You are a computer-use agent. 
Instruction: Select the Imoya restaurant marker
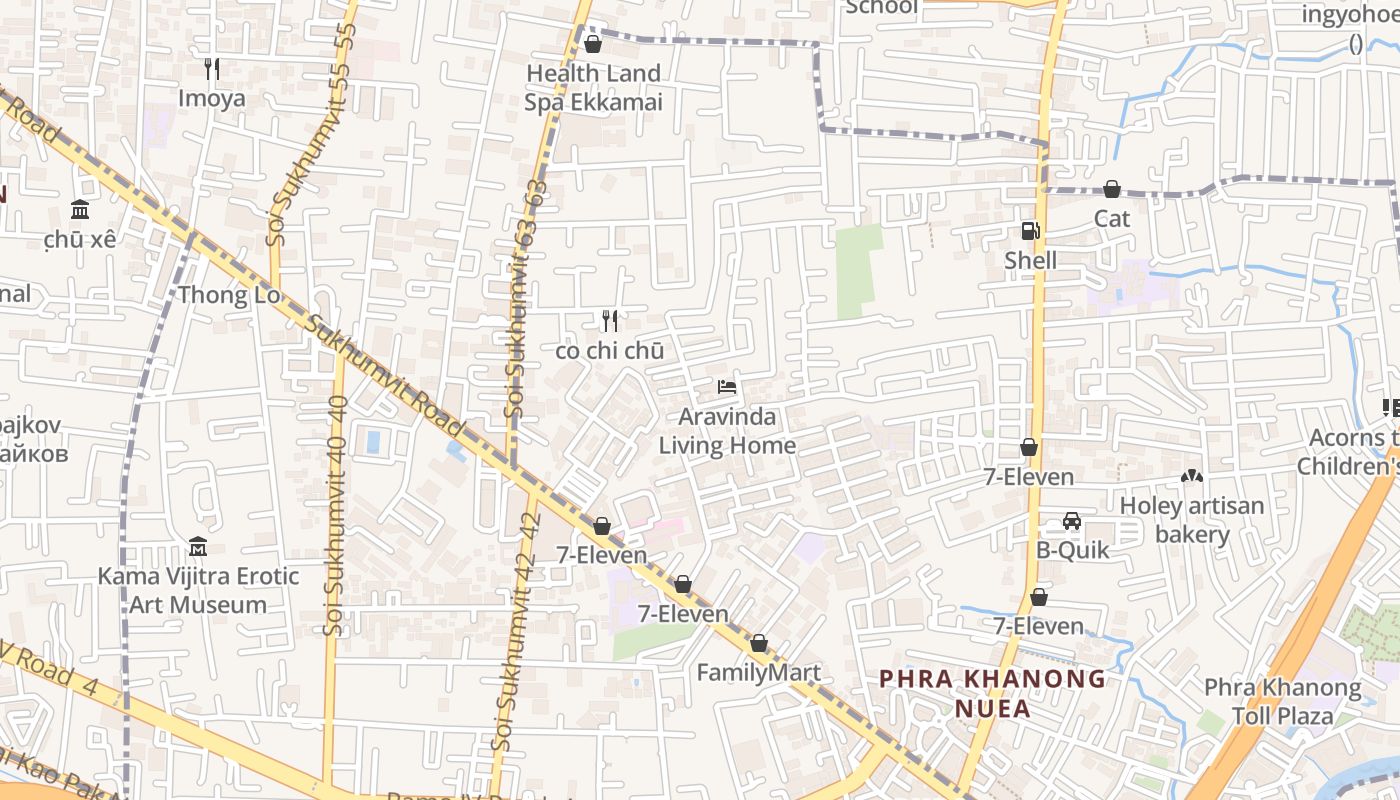pyautogui.click(x=211, y=69)
